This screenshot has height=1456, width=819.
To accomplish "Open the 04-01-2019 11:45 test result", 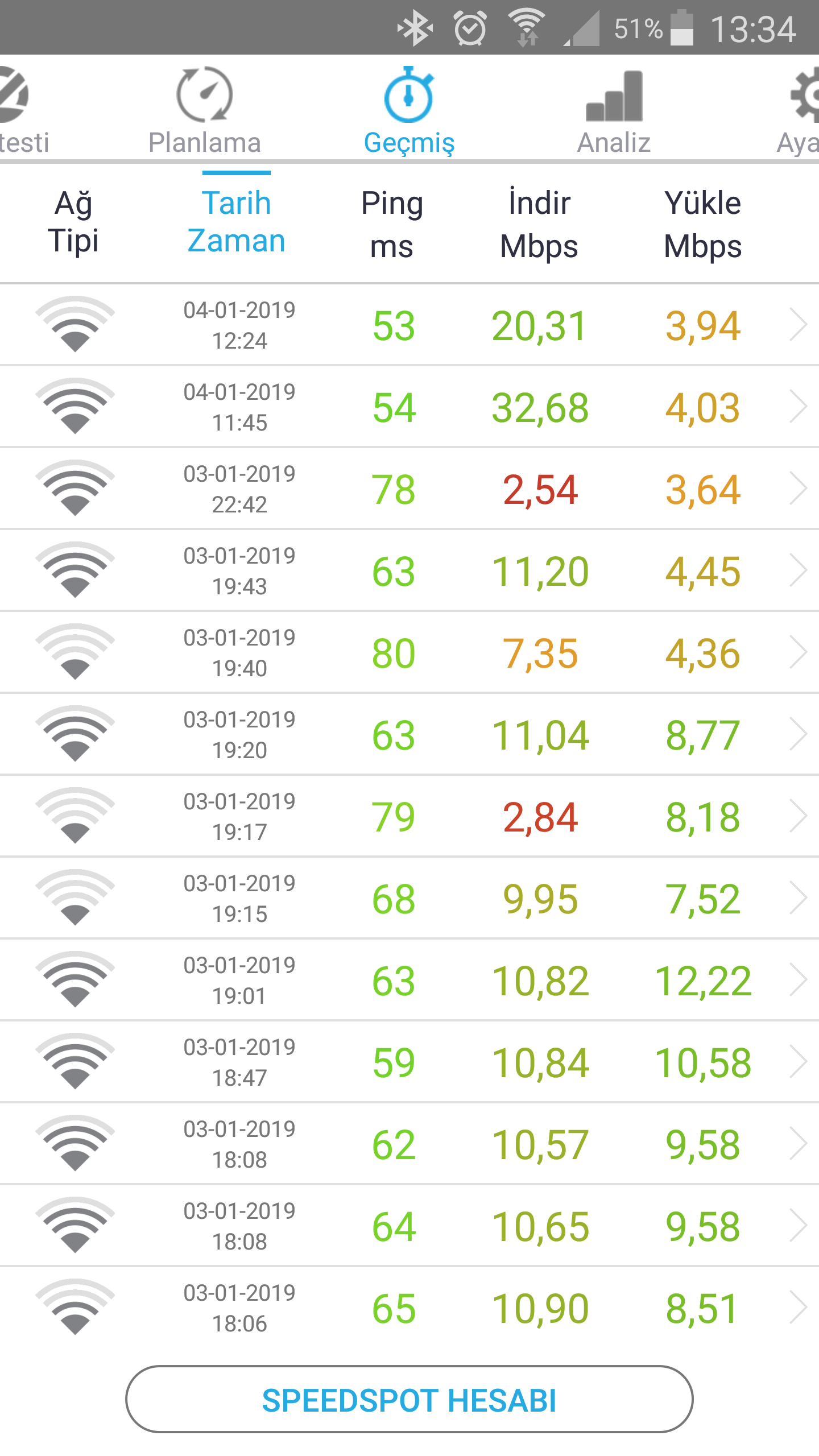I will point(409,407).
